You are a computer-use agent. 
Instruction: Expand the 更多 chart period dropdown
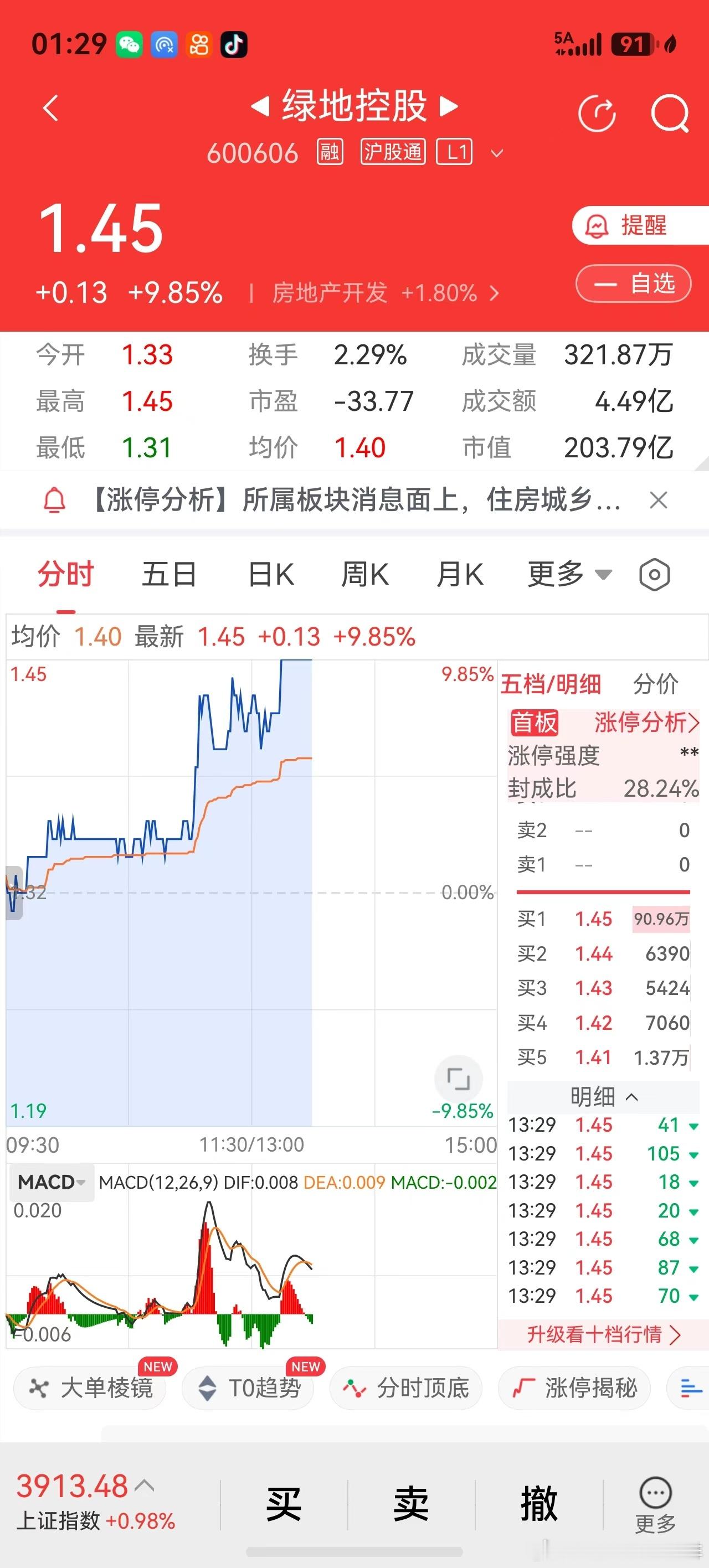(x=569, y=575)
